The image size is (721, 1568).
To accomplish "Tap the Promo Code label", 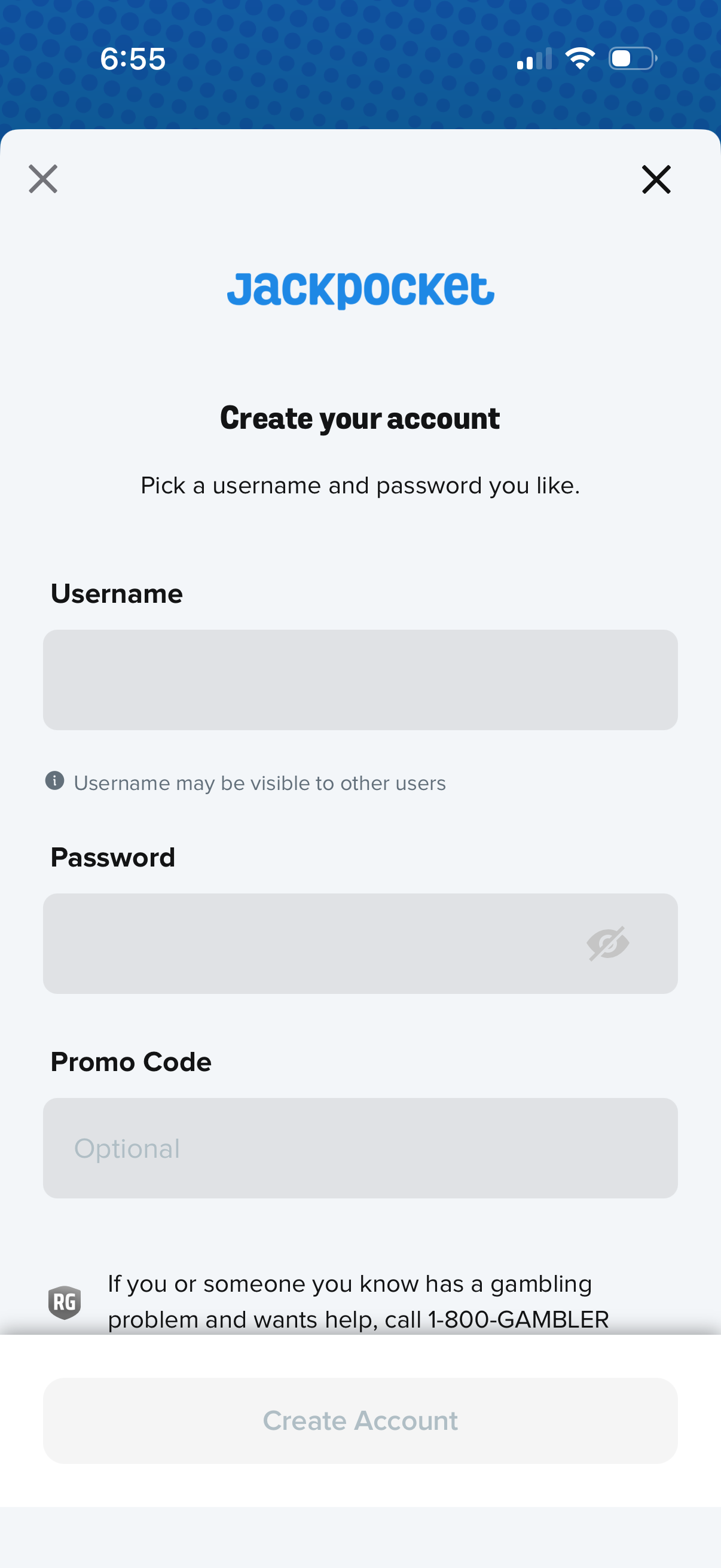I will [x=131, y=1061].
